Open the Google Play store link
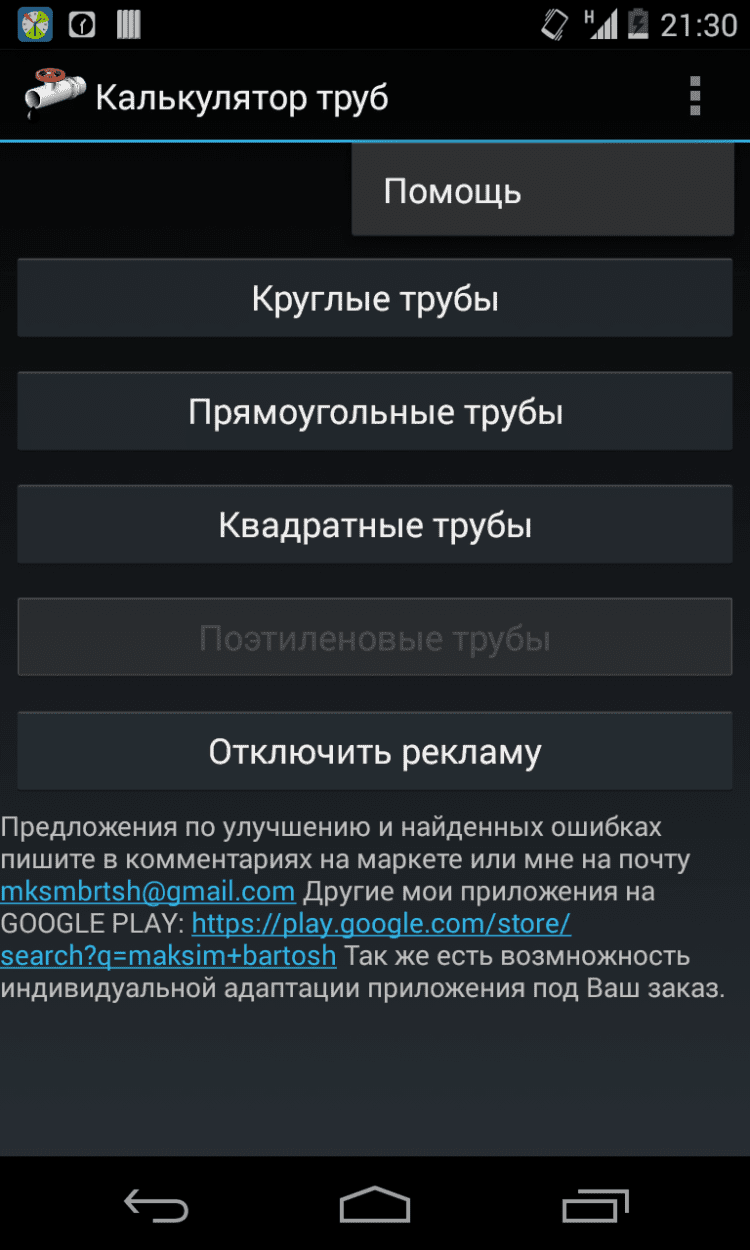 380,923
